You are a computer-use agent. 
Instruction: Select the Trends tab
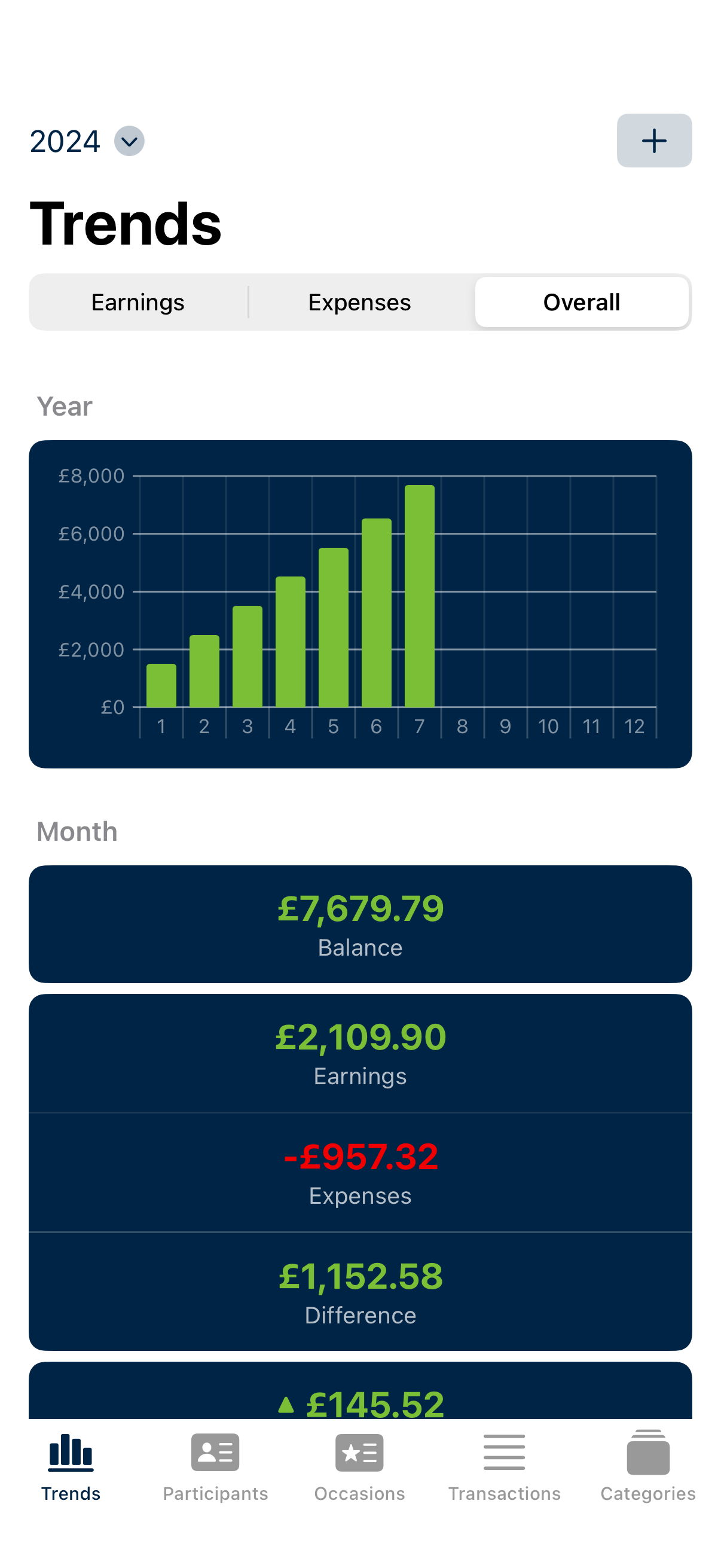[x=71, y=1468]
